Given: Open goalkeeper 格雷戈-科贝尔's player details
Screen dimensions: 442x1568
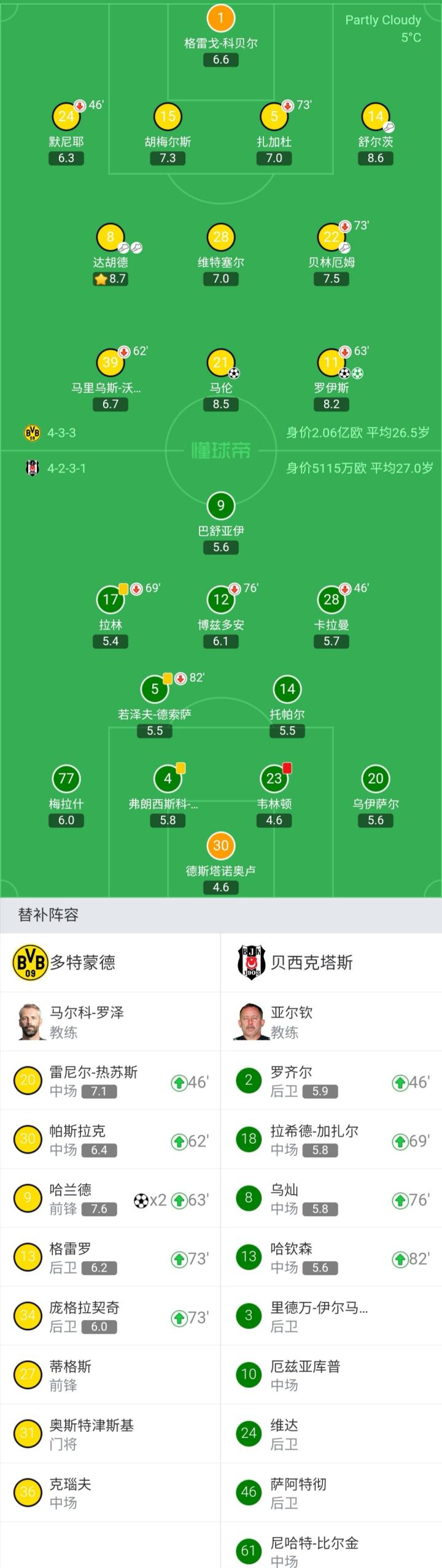Looking at the screenshot, I should coord(221,18).
